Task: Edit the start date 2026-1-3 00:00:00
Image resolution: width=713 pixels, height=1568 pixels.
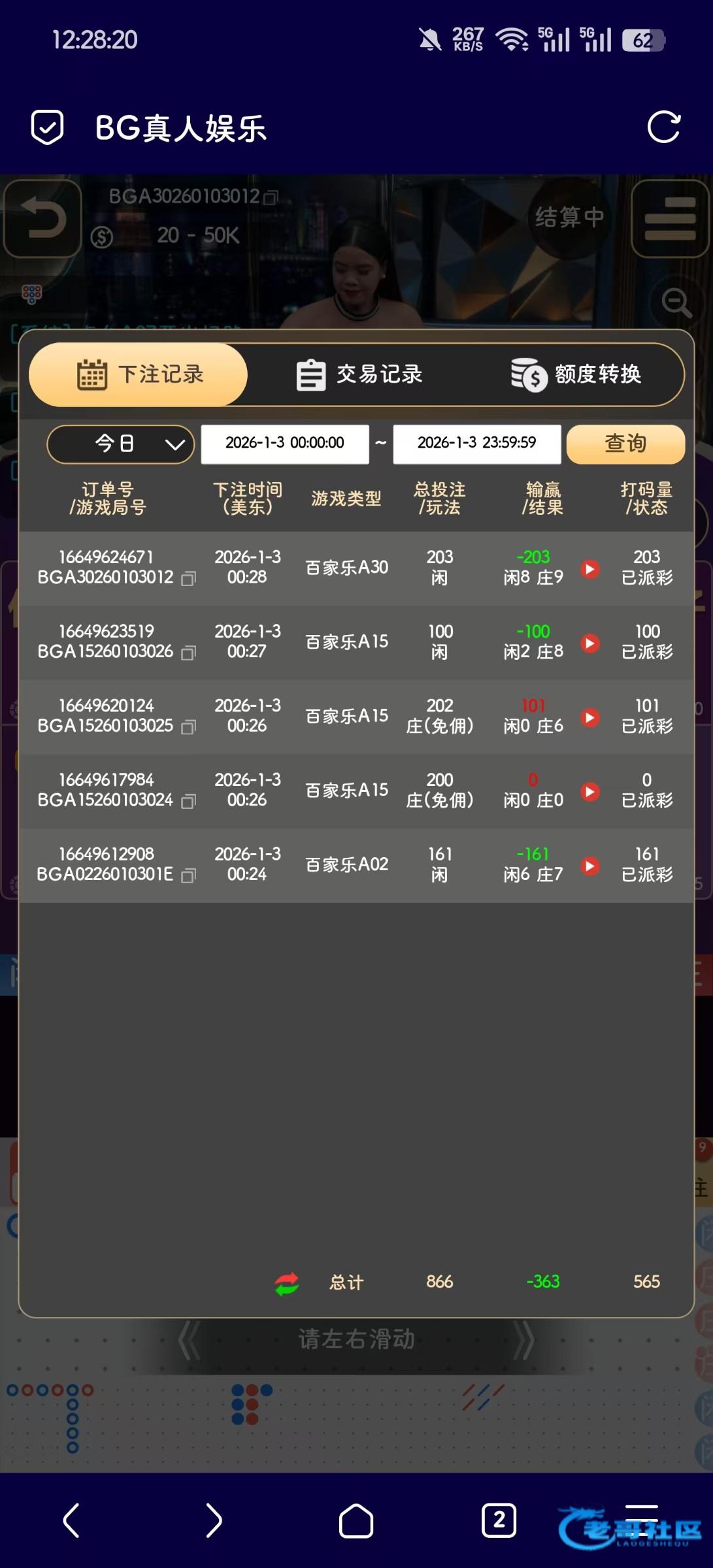Action: 284,444
